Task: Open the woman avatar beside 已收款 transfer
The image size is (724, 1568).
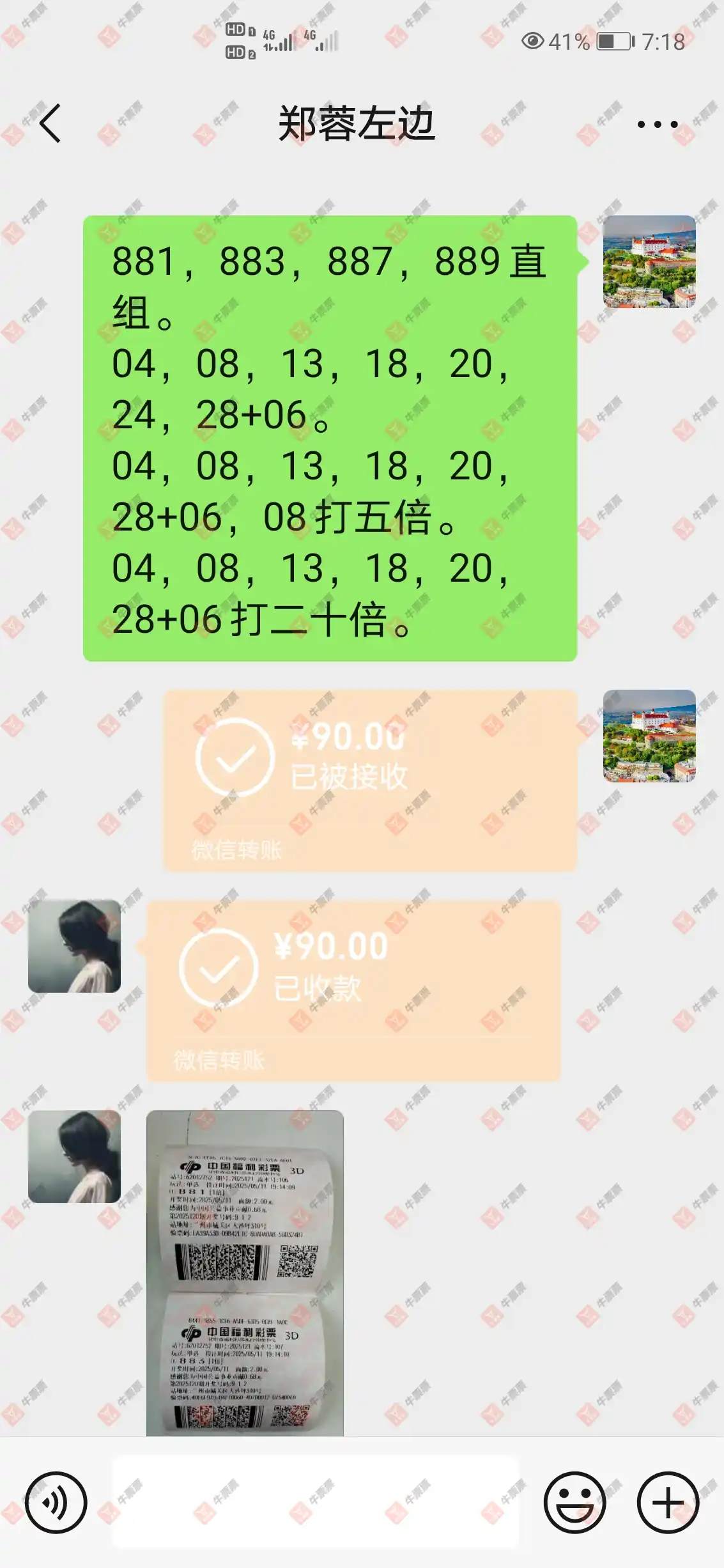Action: [x=74, y=946]
